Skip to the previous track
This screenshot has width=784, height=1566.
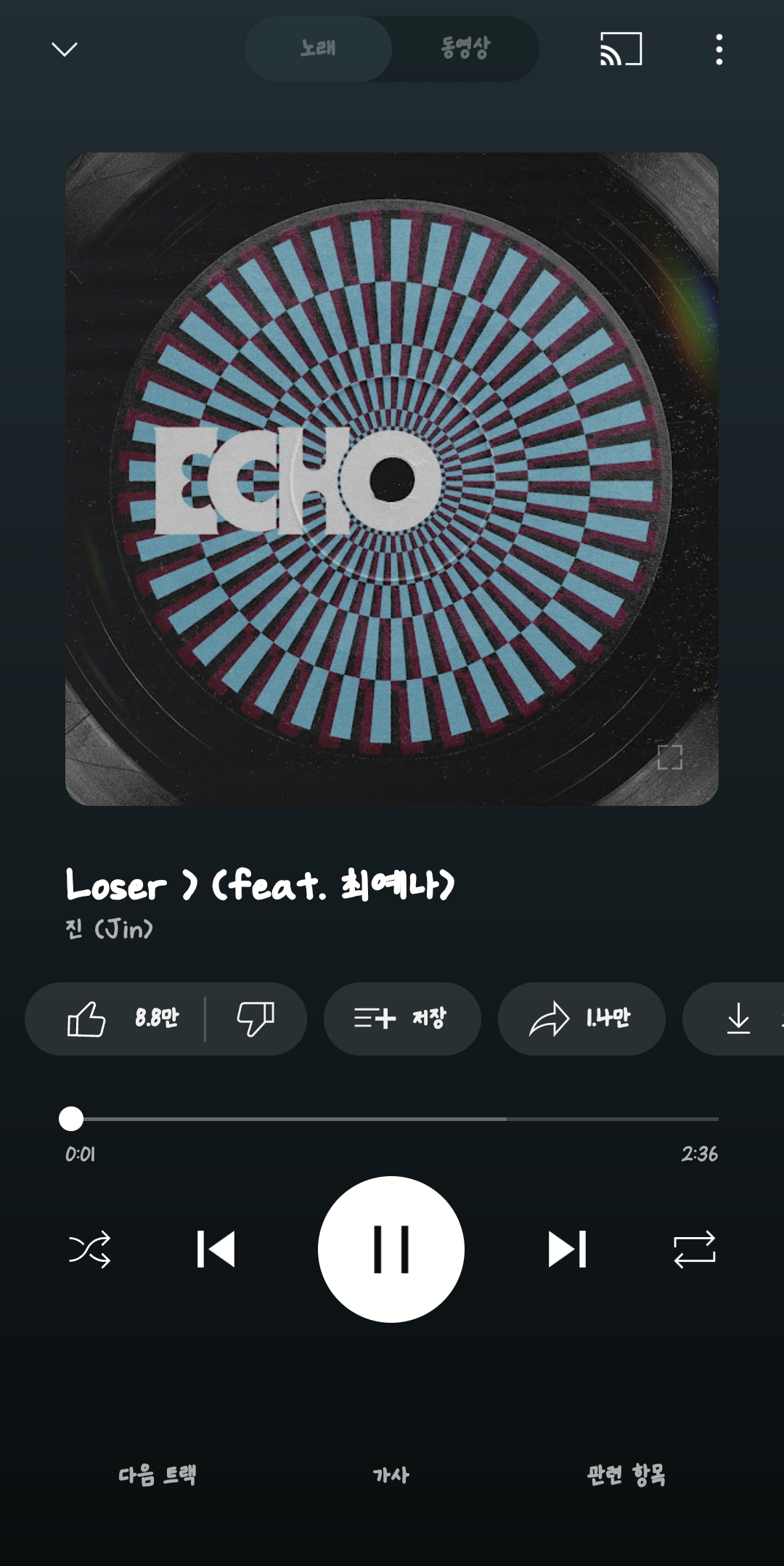coord(216,1249)
